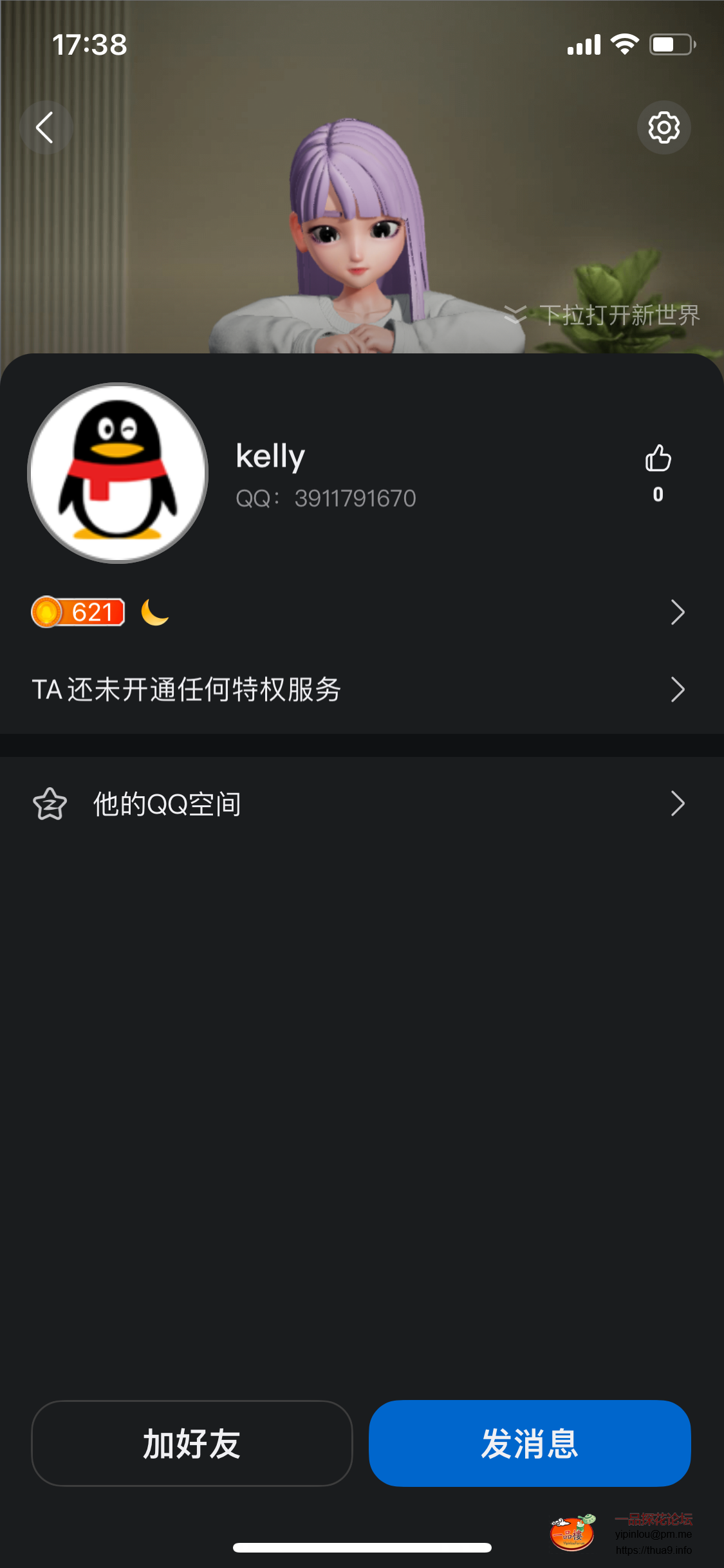
Task: Tap the back arrow to leave profile
Action: pos(46,126)
